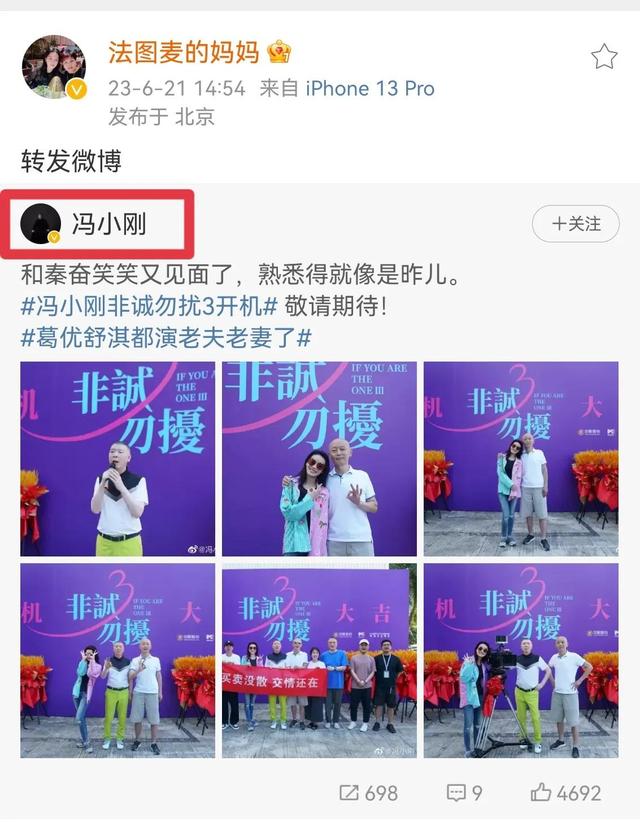
Task: Open hashtag #葛优舒淇都演老夫老妻了#
Action: 166,338
